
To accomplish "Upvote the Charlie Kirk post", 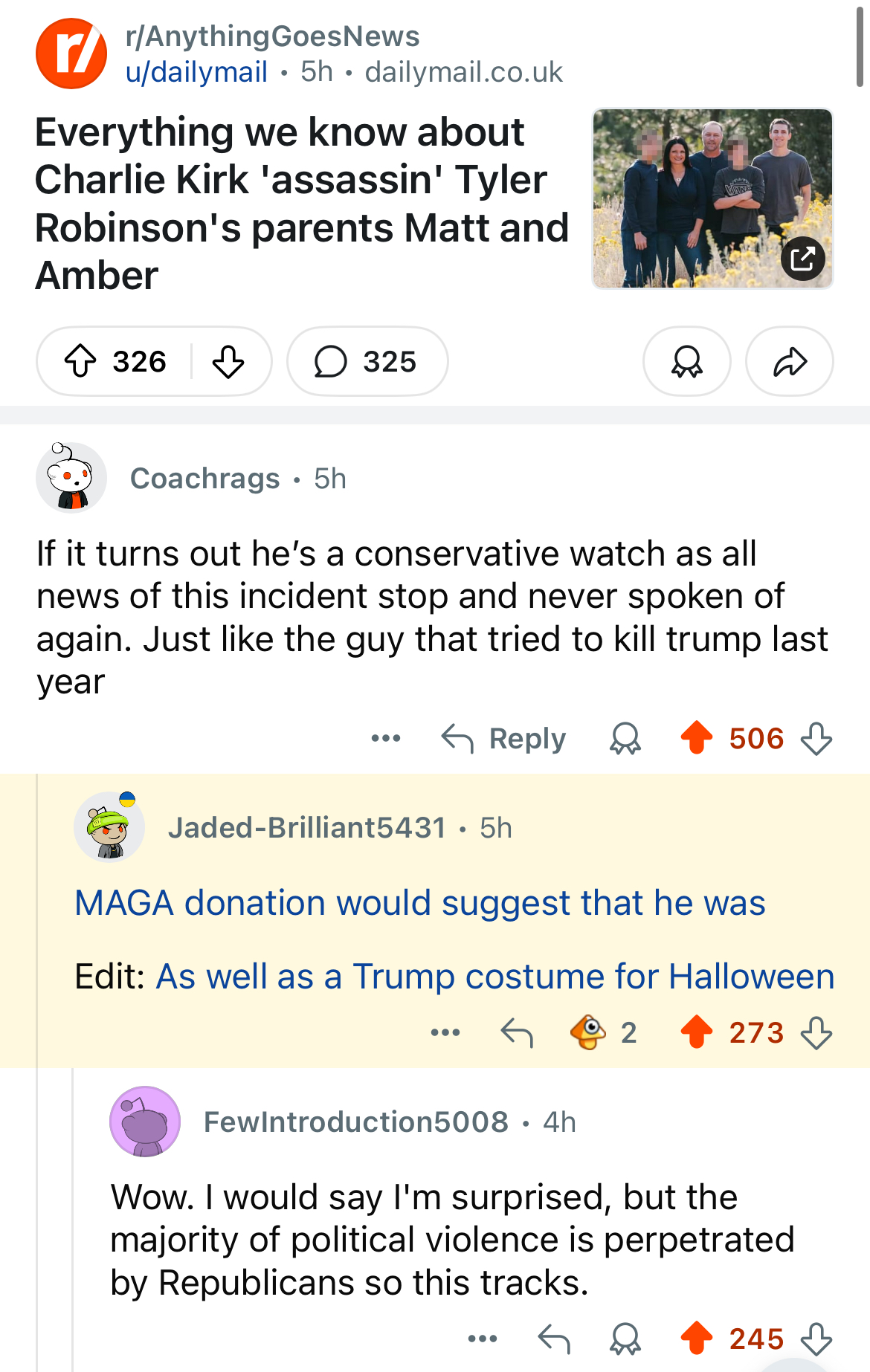I will pyautogui.click(x=81, y=362).
